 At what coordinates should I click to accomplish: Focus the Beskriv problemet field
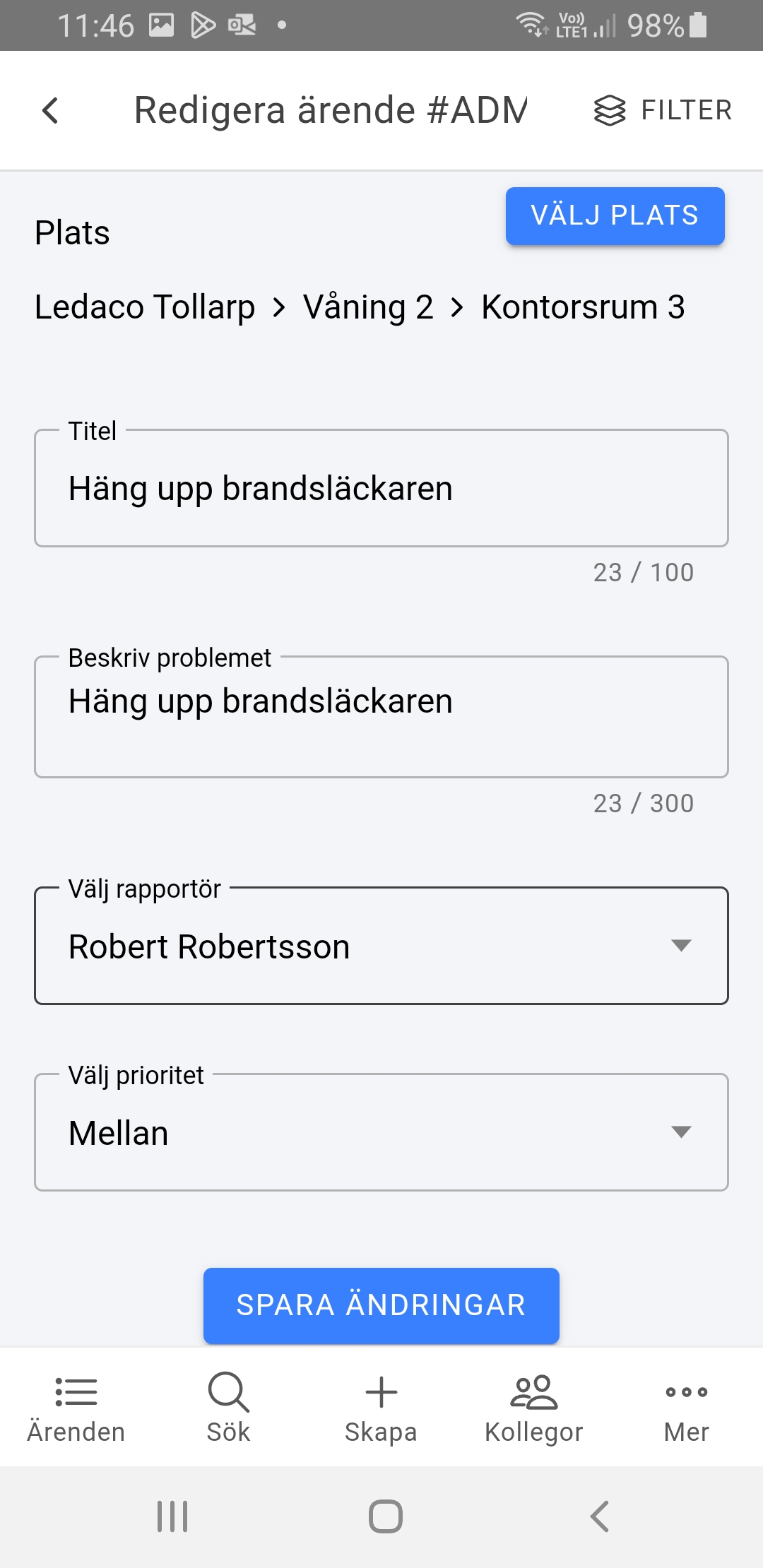coord(381,717)
